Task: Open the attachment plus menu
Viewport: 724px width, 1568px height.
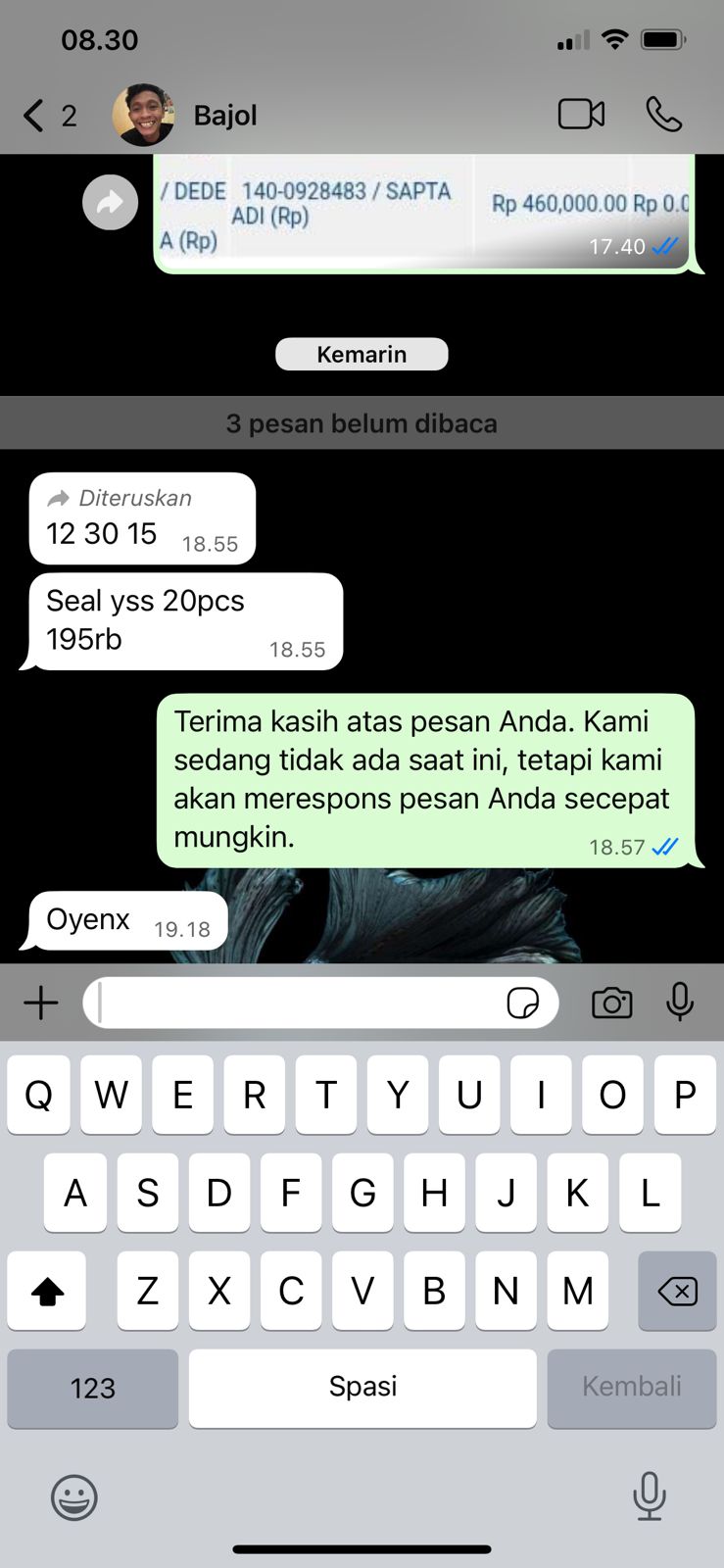Action: (x=41, y=1003)
